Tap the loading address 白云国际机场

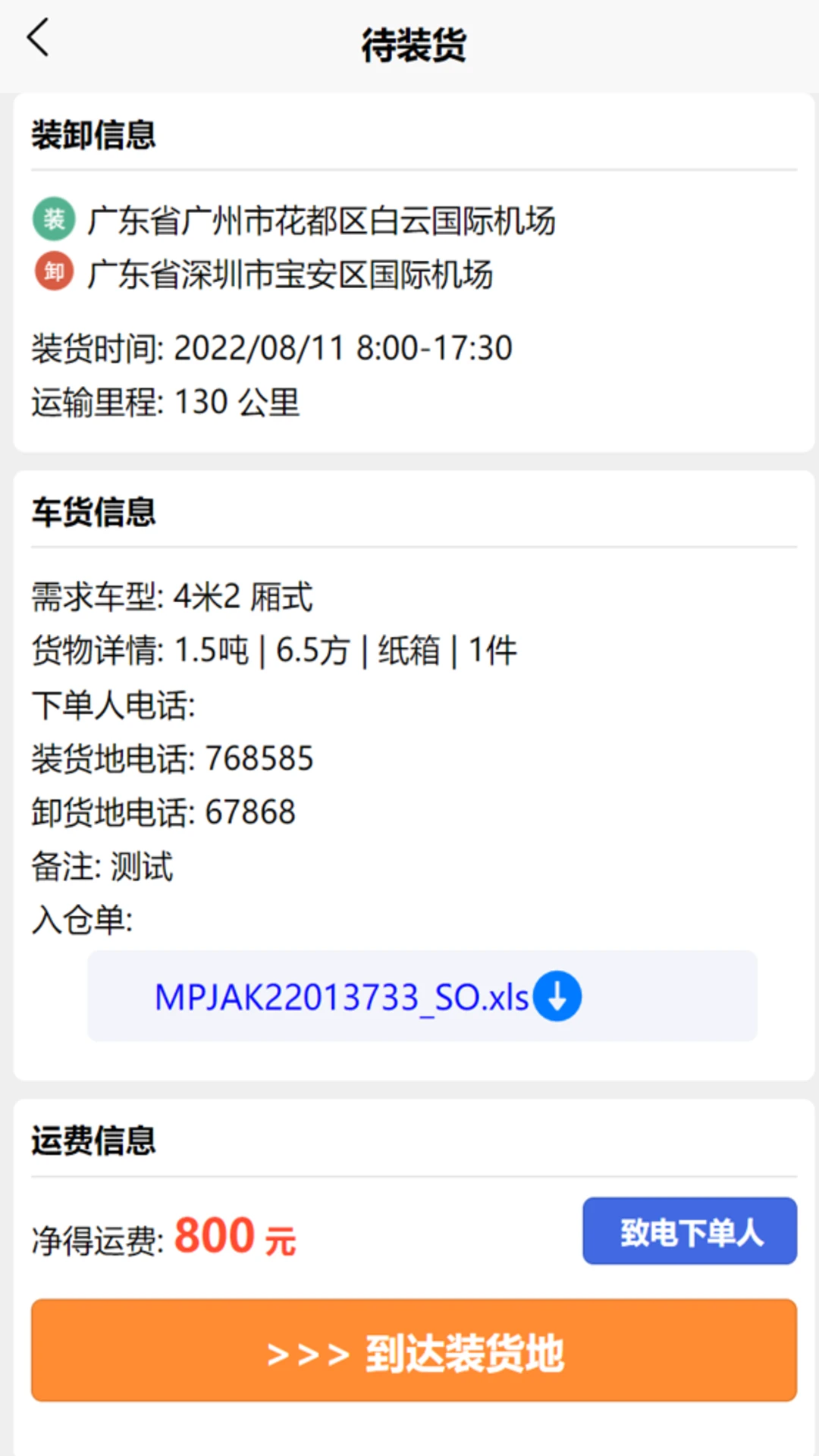point(322,221)
